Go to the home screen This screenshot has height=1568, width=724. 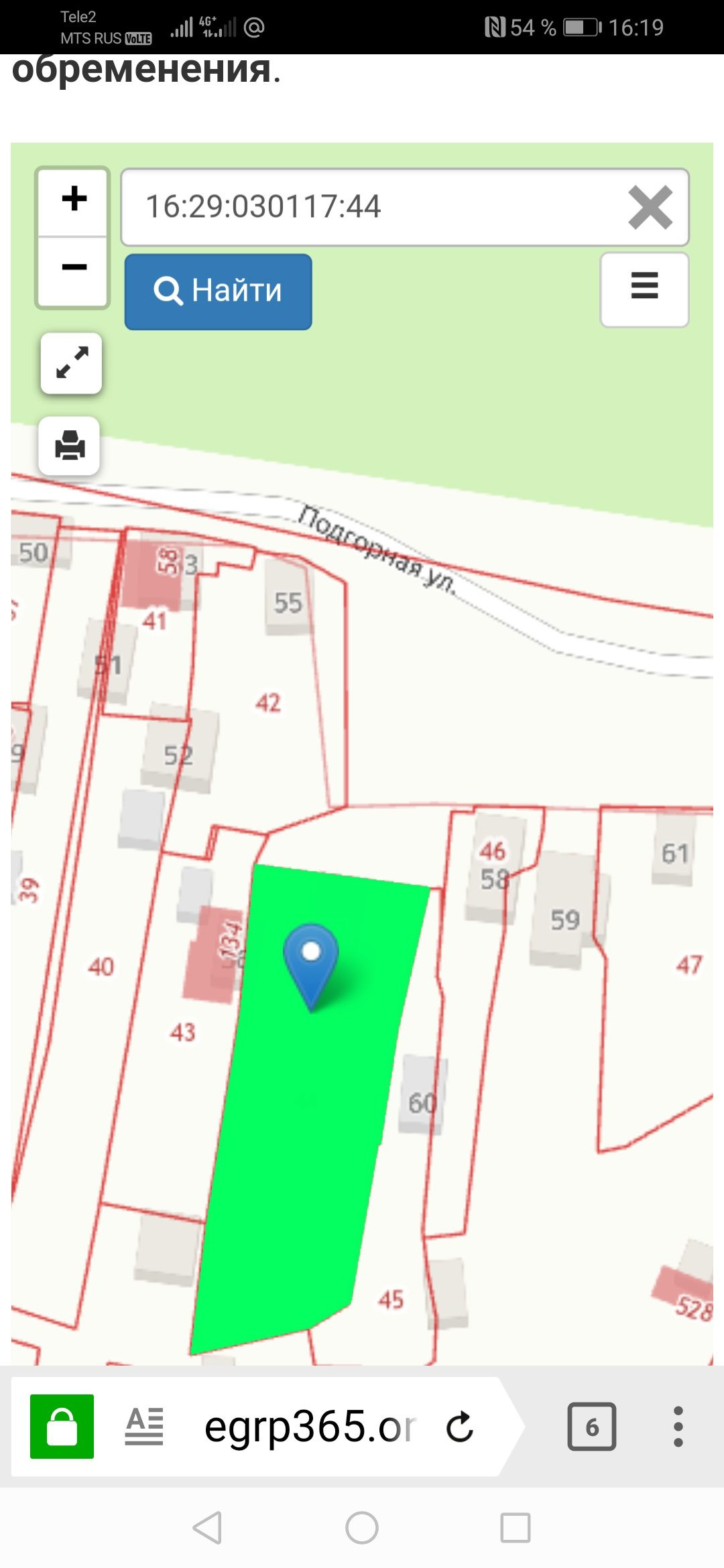[362, 1528]
